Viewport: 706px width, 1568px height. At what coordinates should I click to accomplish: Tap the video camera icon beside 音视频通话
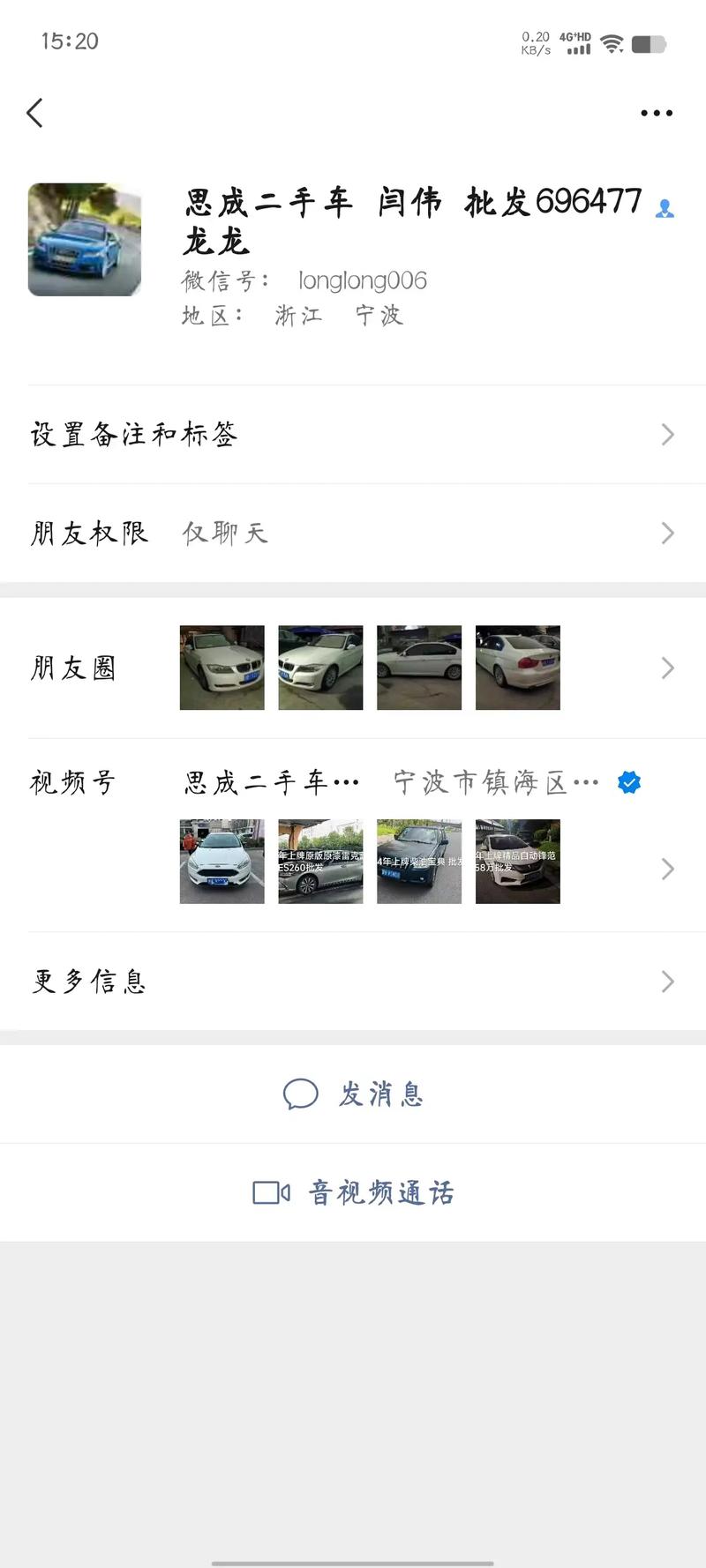pos(270,1192)
